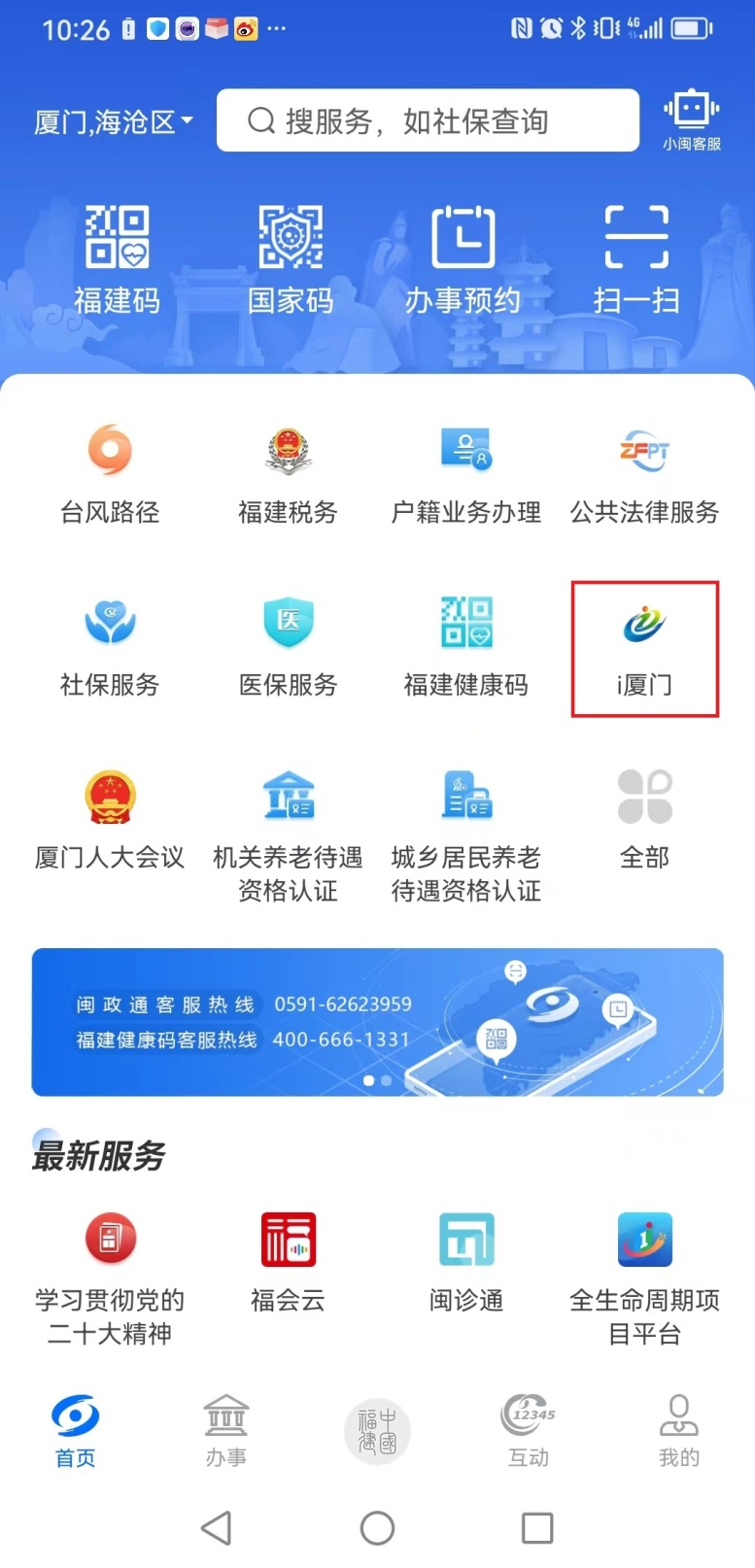Switch to the 互动 tab
The width and height of the screenshot is (755, 1568).
coord(529,1431)
